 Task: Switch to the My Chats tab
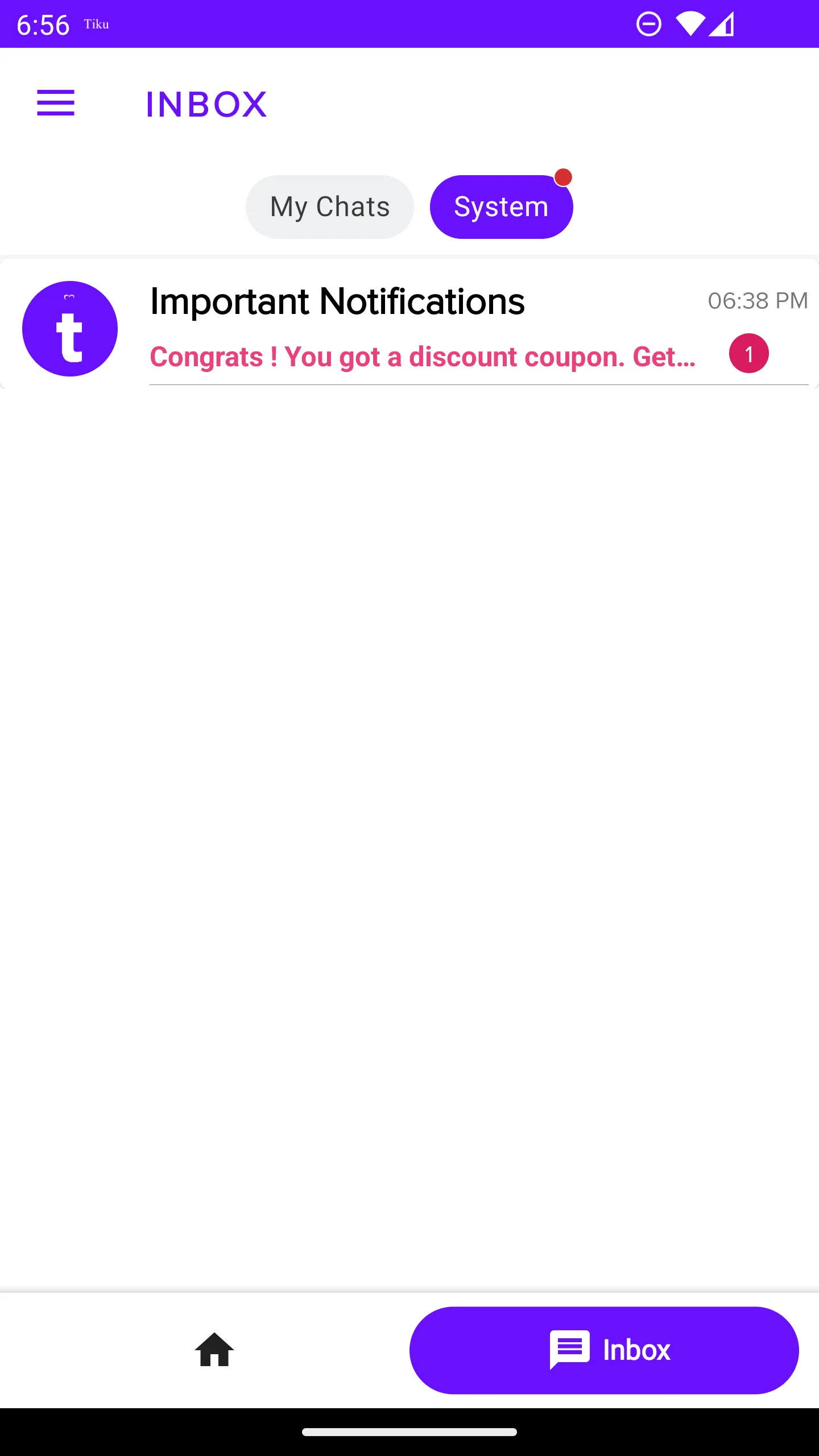[329, 207]
